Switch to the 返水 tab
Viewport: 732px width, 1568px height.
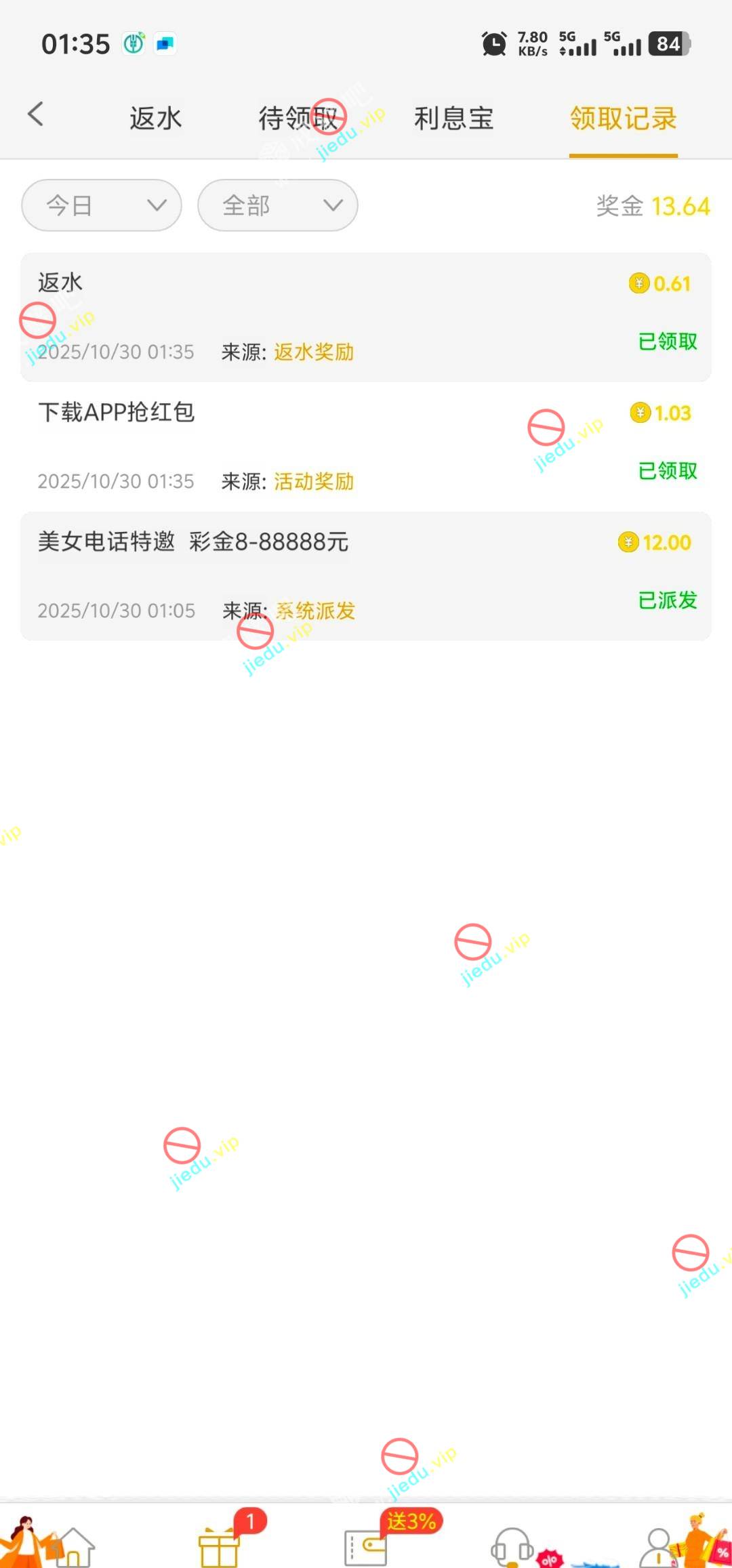(x=155, y=119)
